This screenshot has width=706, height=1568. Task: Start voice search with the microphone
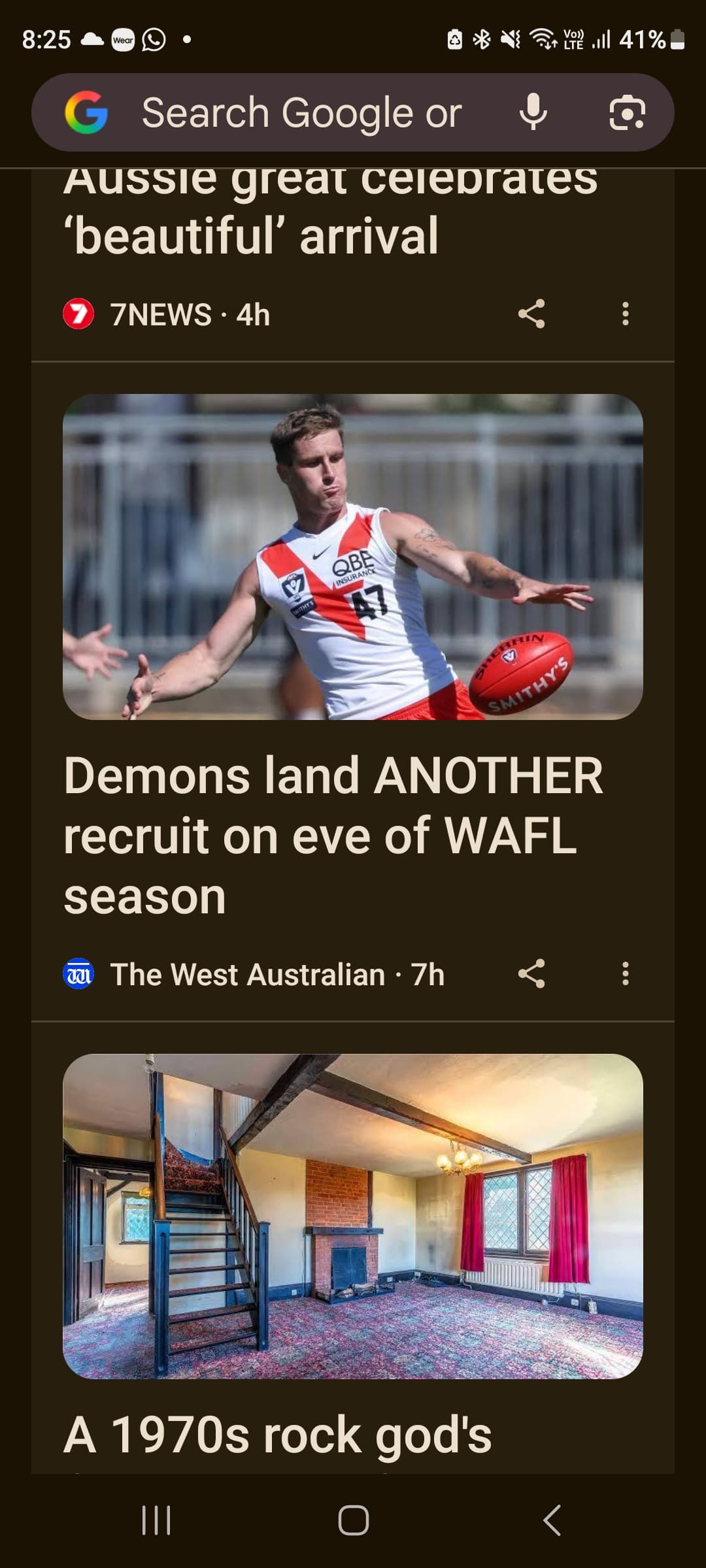pos(533,112)
